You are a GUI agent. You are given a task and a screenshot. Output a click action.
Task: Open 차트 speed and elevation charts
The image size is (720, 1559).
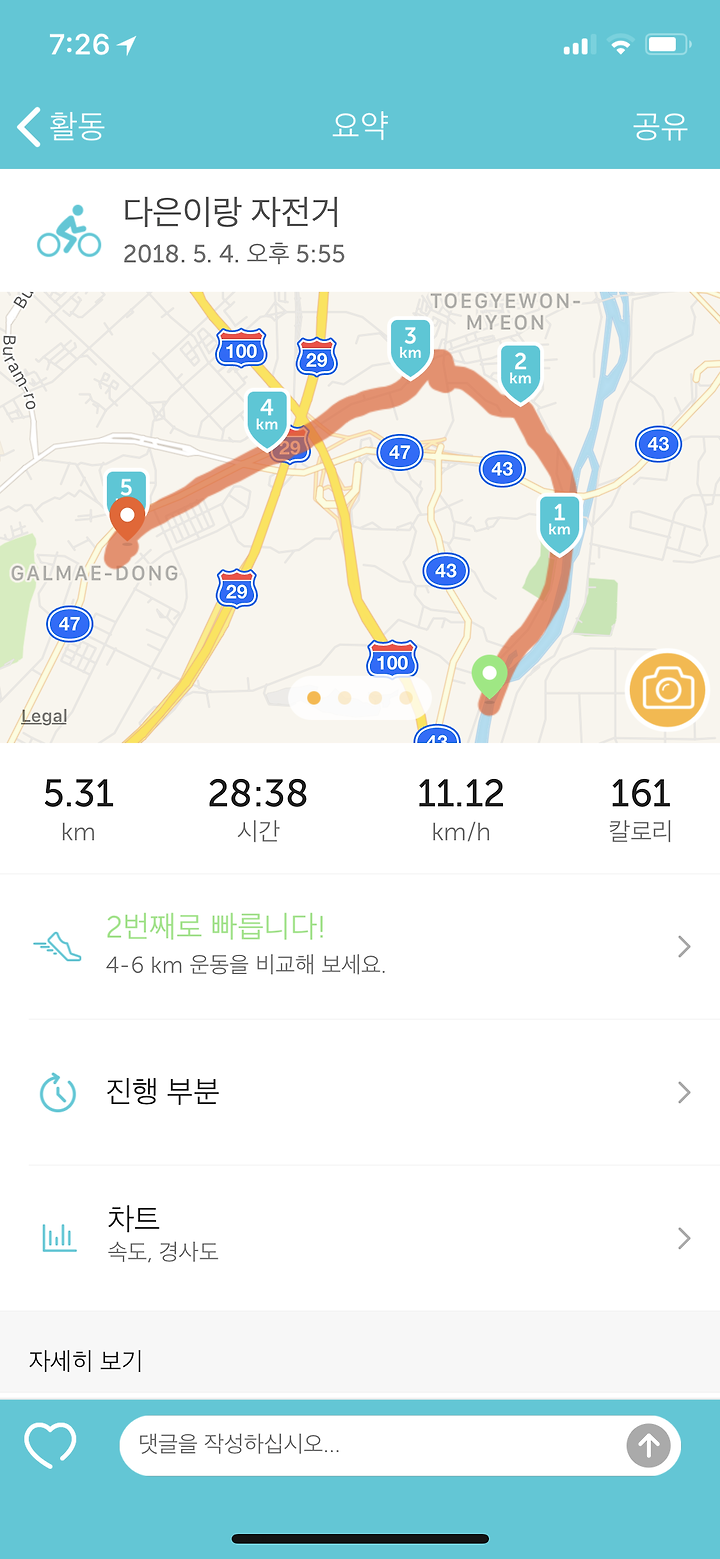click(x=360, y=1238)
